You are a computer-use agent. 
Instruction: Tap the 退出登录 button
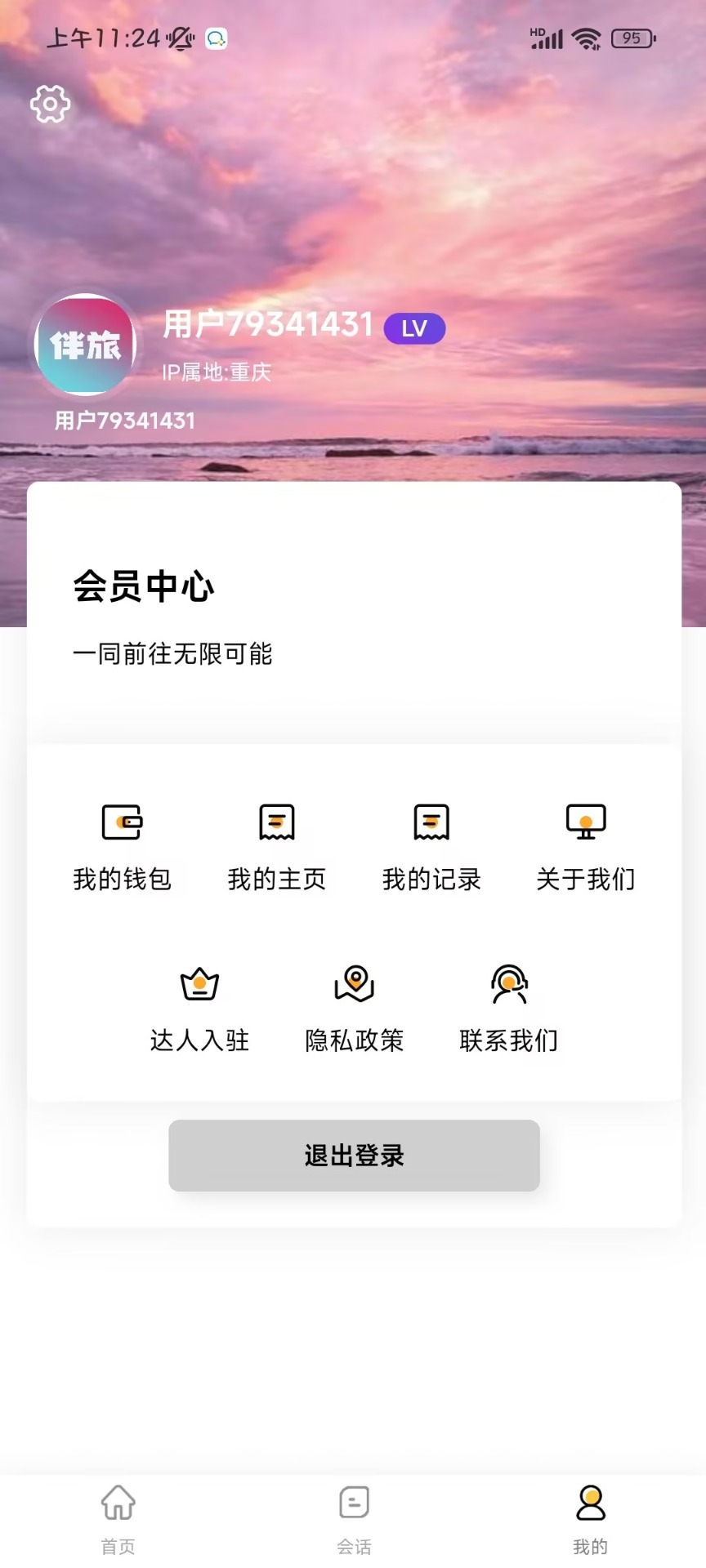[354, 1155]
